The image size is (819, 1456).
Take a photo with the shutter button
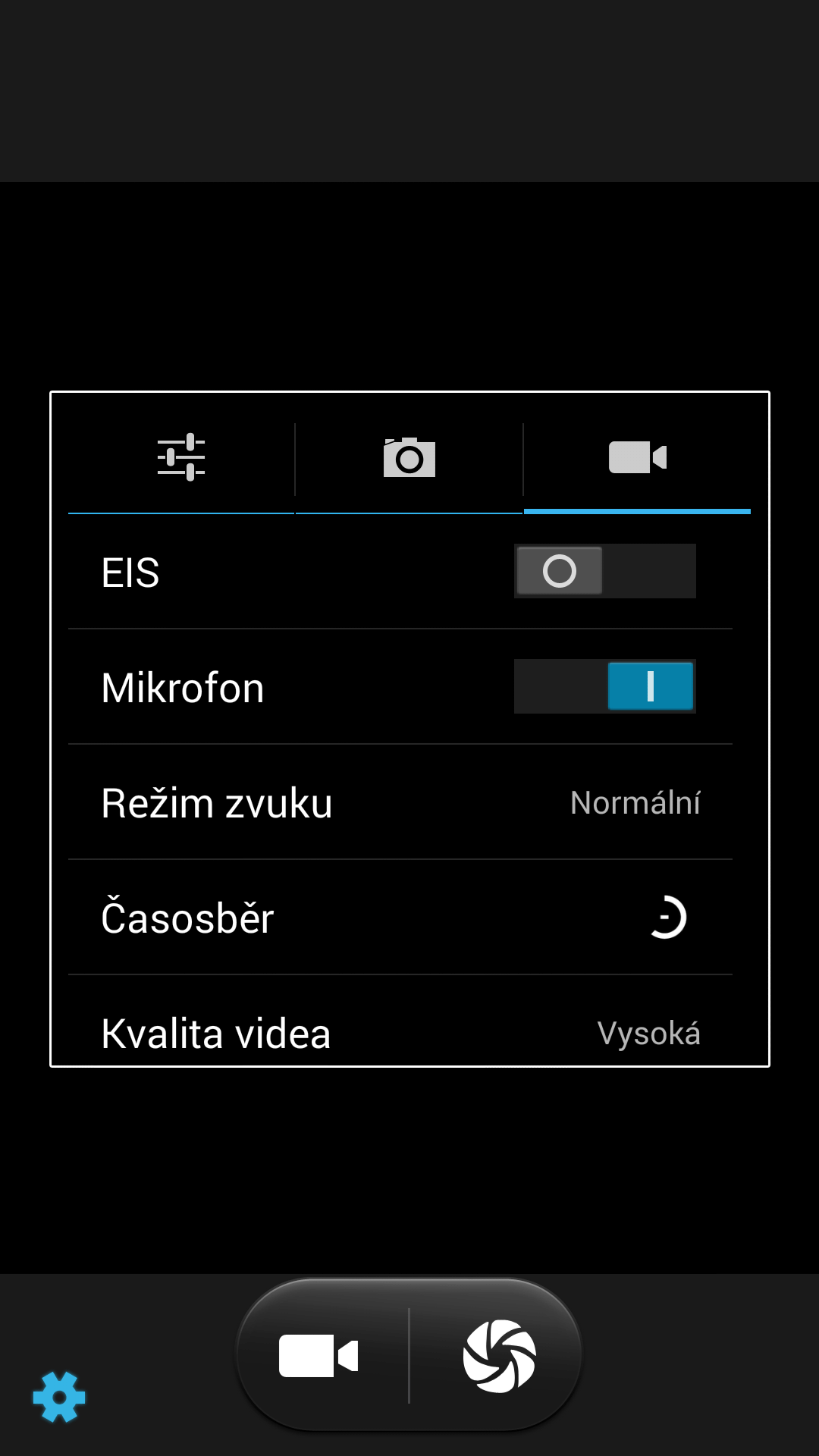point(499,1355)
